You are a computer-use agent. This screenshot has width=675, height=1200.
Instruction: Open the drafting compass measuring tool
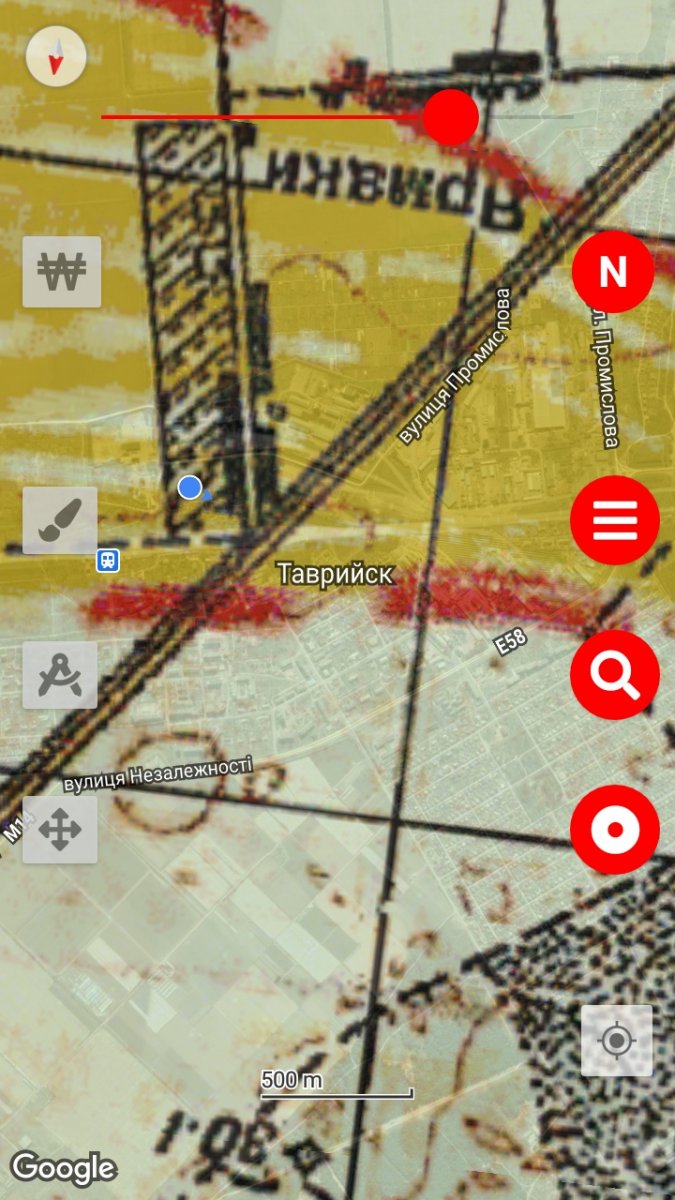coord(60,675)
